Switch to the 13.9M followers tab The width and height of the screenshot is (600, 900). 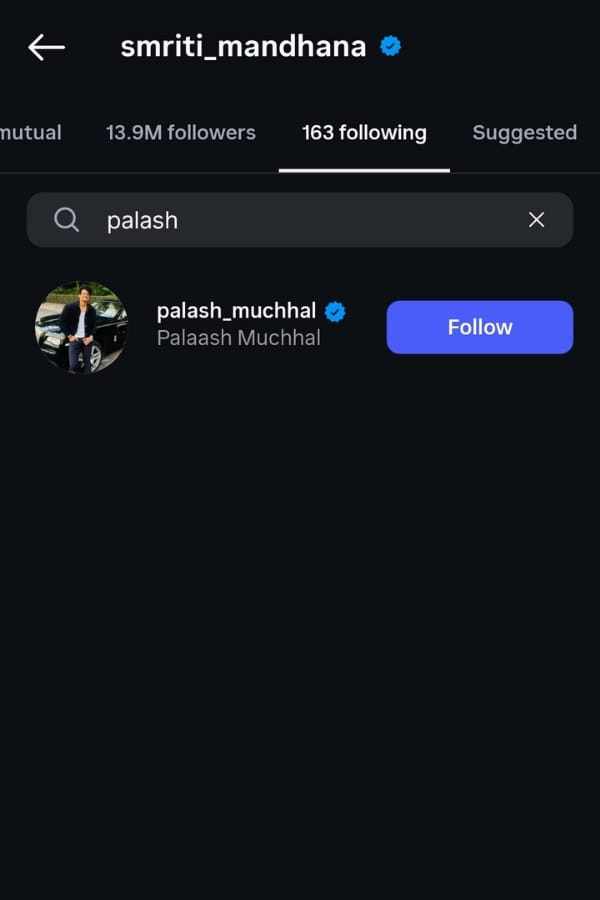coord(181,133)
